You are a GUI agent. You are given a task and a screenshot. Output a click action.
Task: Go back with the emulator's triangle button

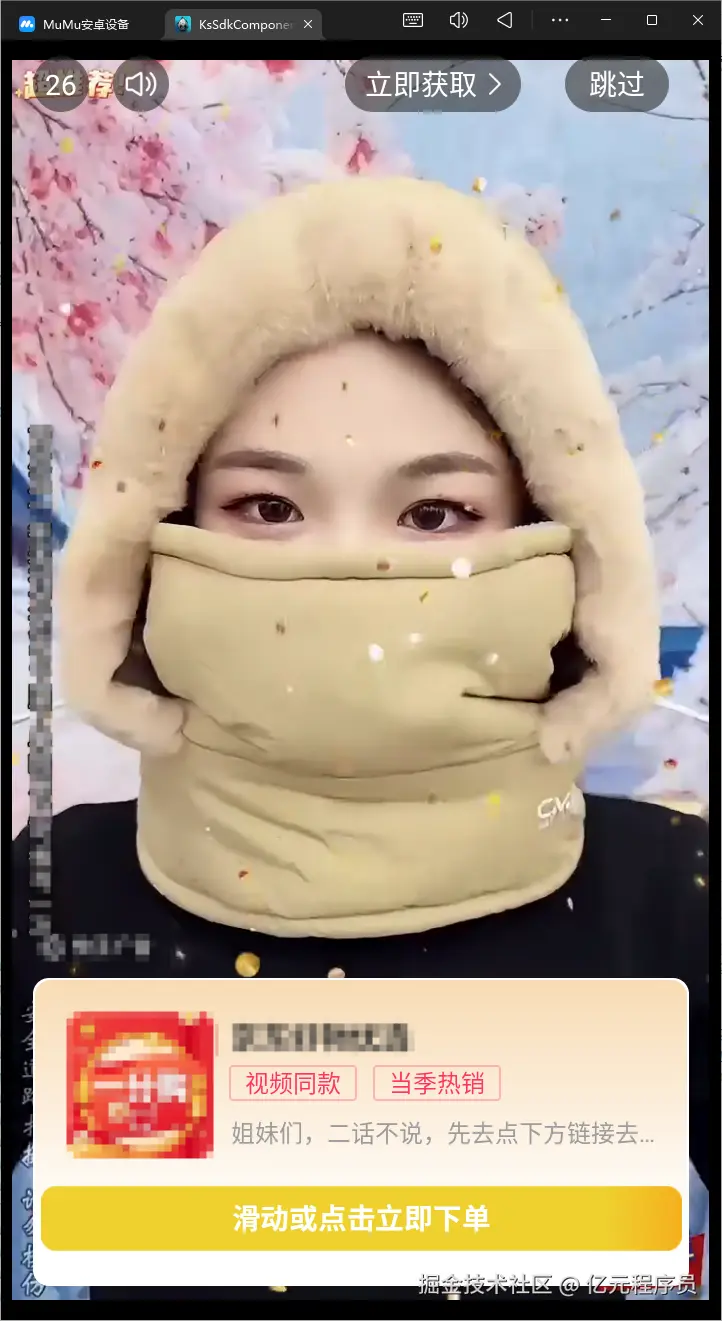coord(505,20)
